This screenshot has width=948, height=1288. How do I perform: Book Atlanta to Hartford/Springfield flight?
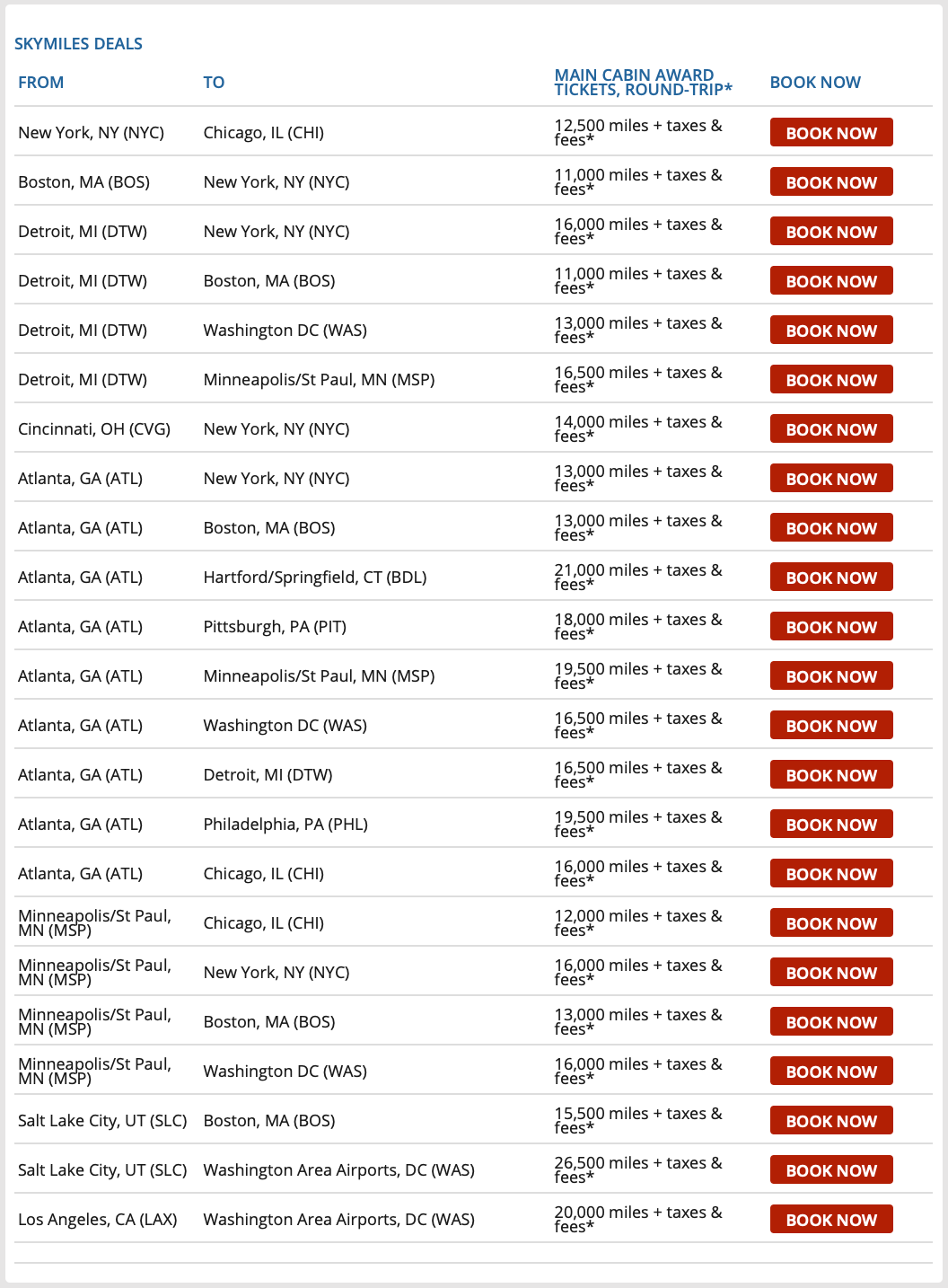831,578
